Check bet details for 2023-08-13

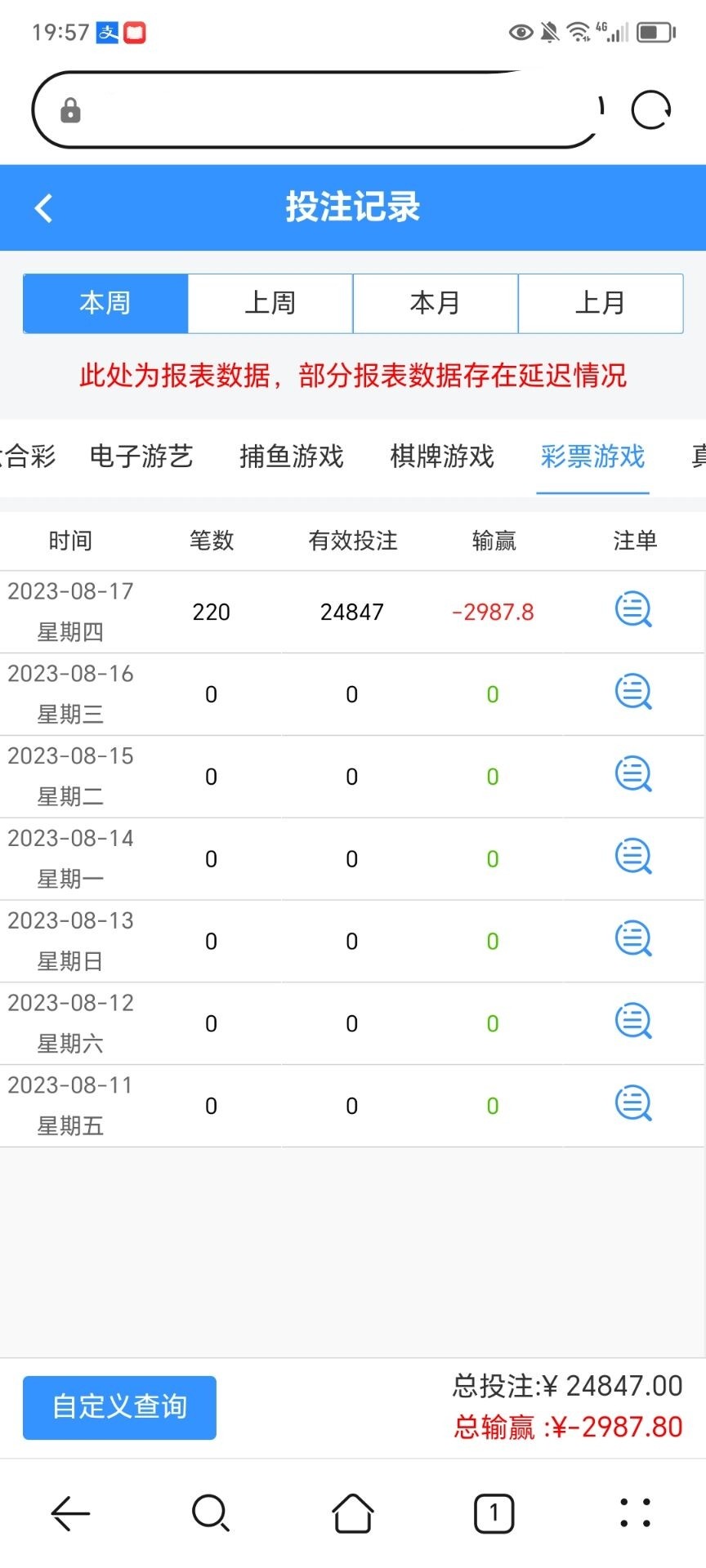coord(633,939)
